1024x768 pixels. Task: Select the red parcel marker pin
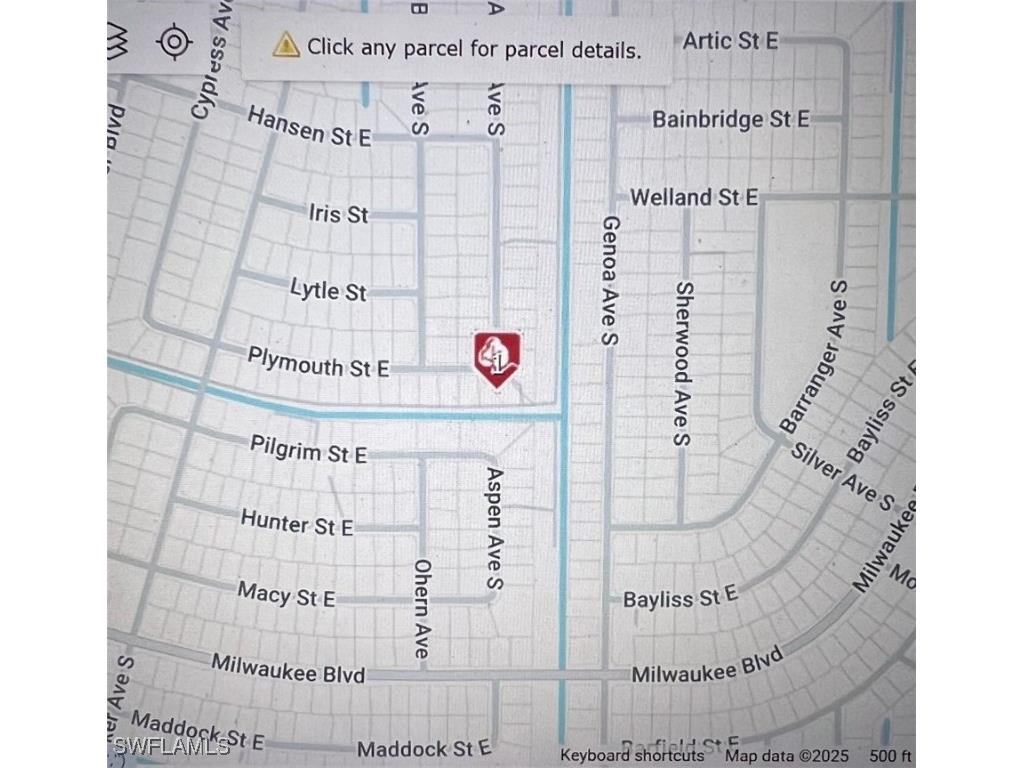coord(497,358)
